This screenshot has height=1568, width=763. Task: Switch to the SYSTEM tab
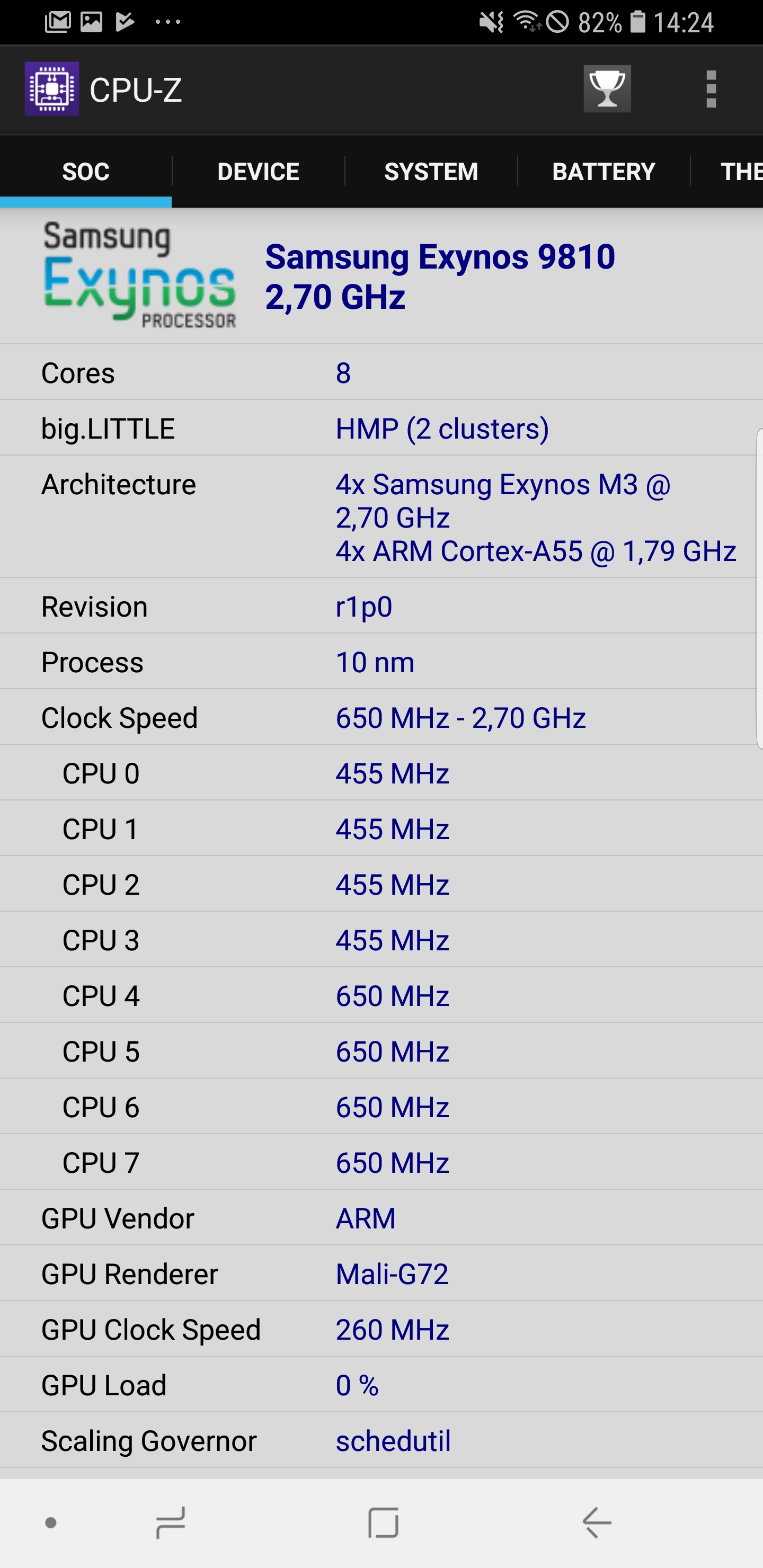[x=431, y=172]
